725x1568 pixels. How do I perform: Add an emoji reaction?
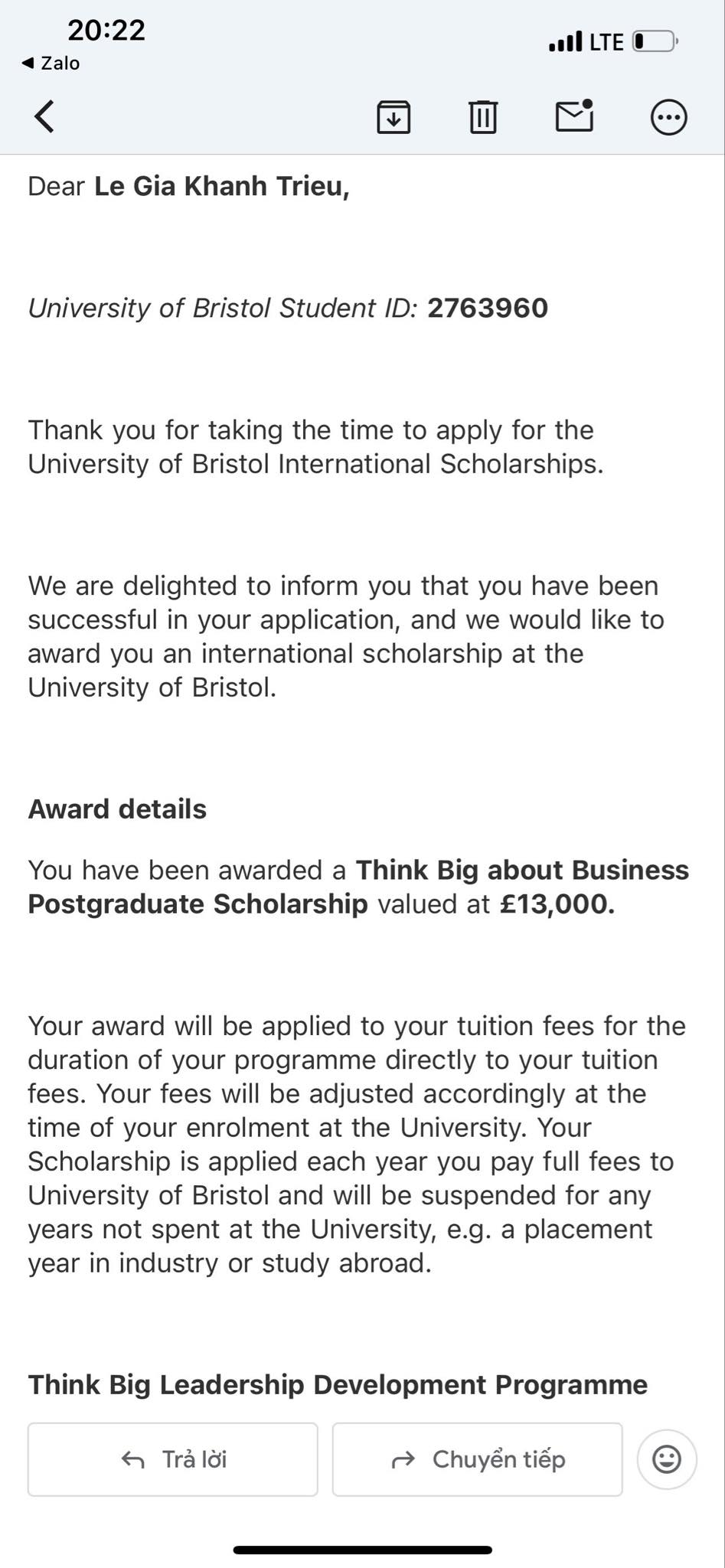click(x=667, y=1459)
